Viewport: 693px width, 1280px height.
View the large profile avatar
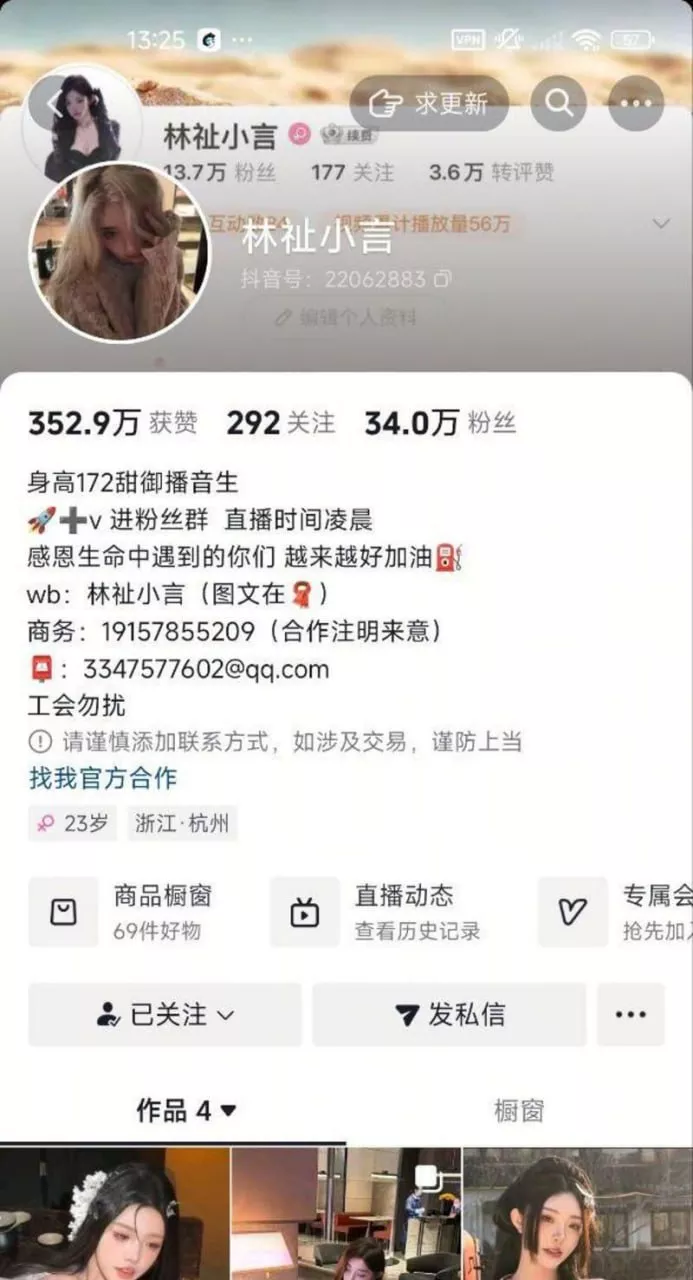point(120,253)
